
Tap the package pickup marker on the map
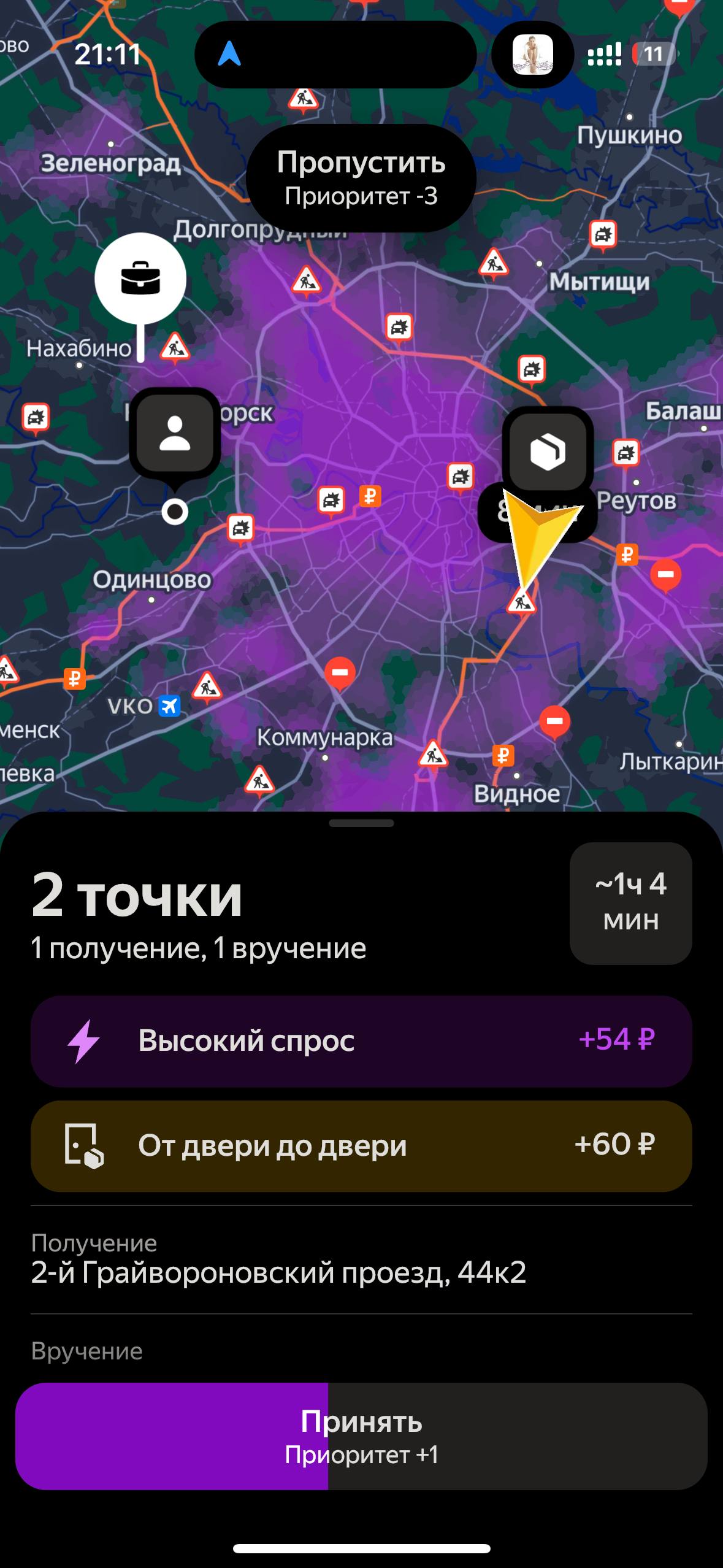(547, 452)
